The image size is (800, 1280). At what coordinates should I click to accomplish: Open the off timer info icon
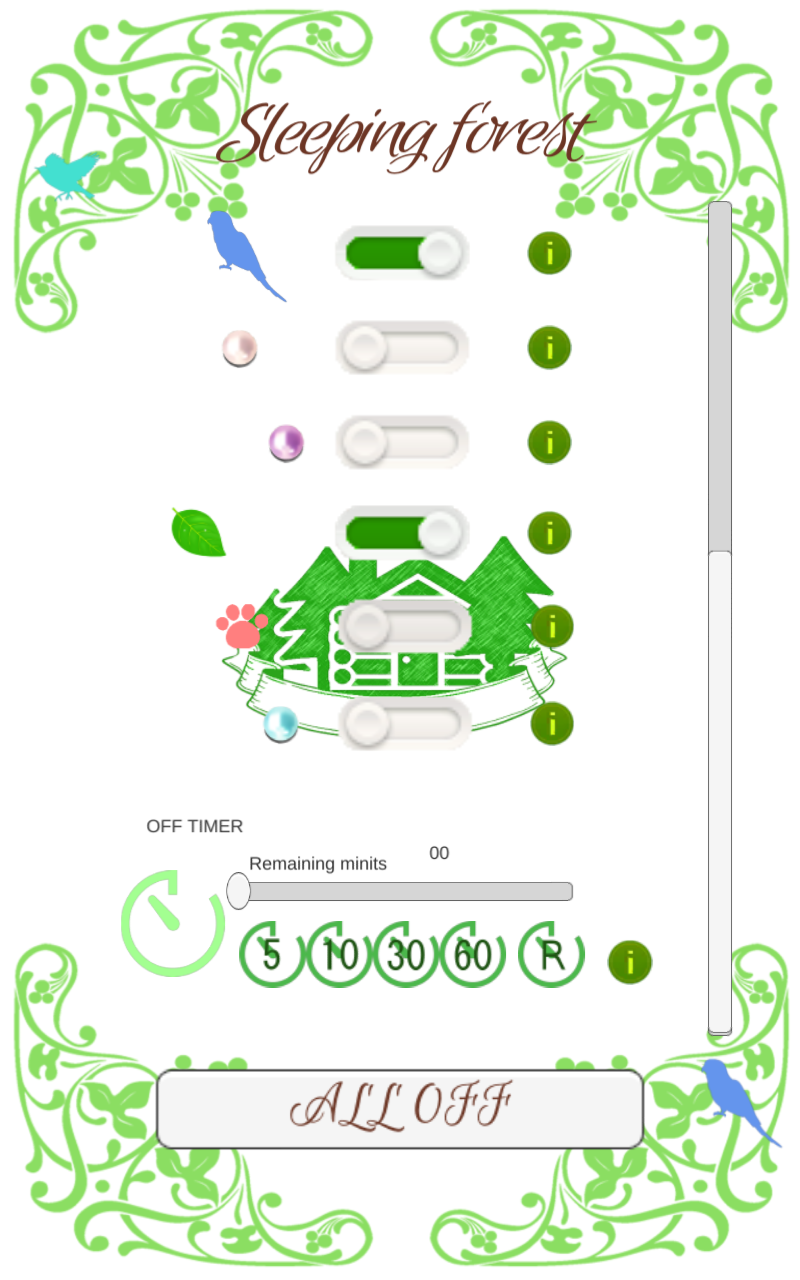coord(630,962)
